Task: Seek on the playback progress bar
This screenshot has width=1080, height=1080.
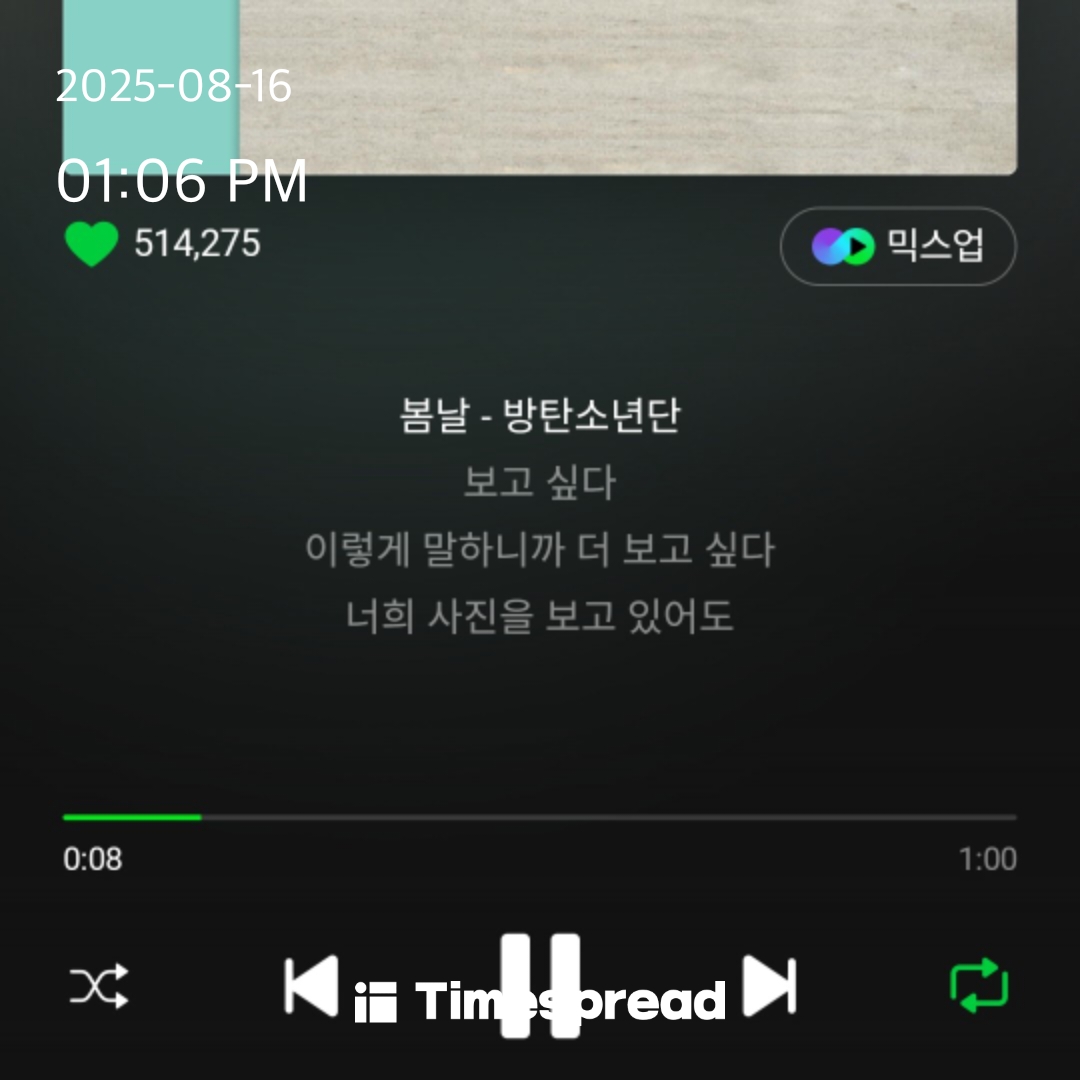Action: pos(540,818)
